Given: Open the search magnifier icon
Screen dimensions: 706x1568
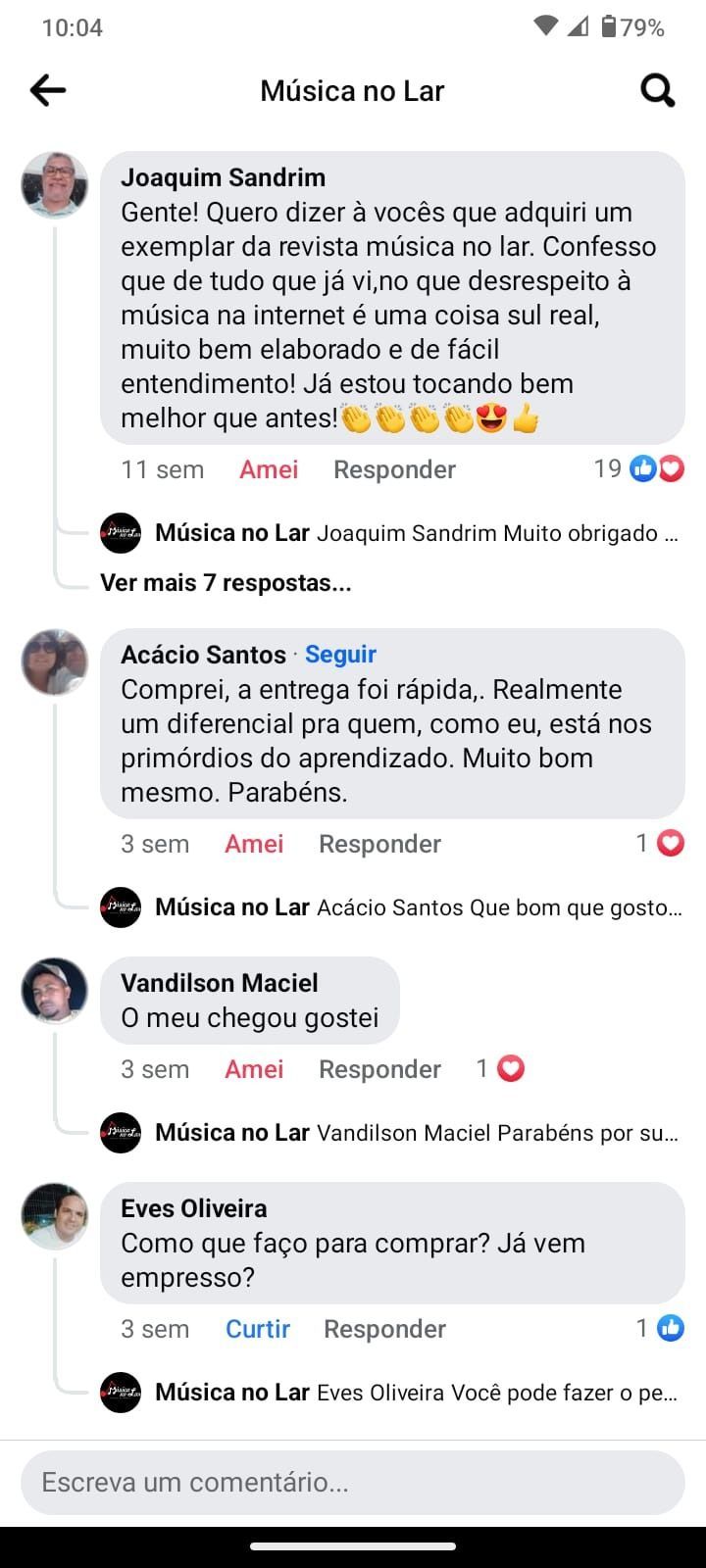Looking at the screenshot, I should tap(658, 91).
